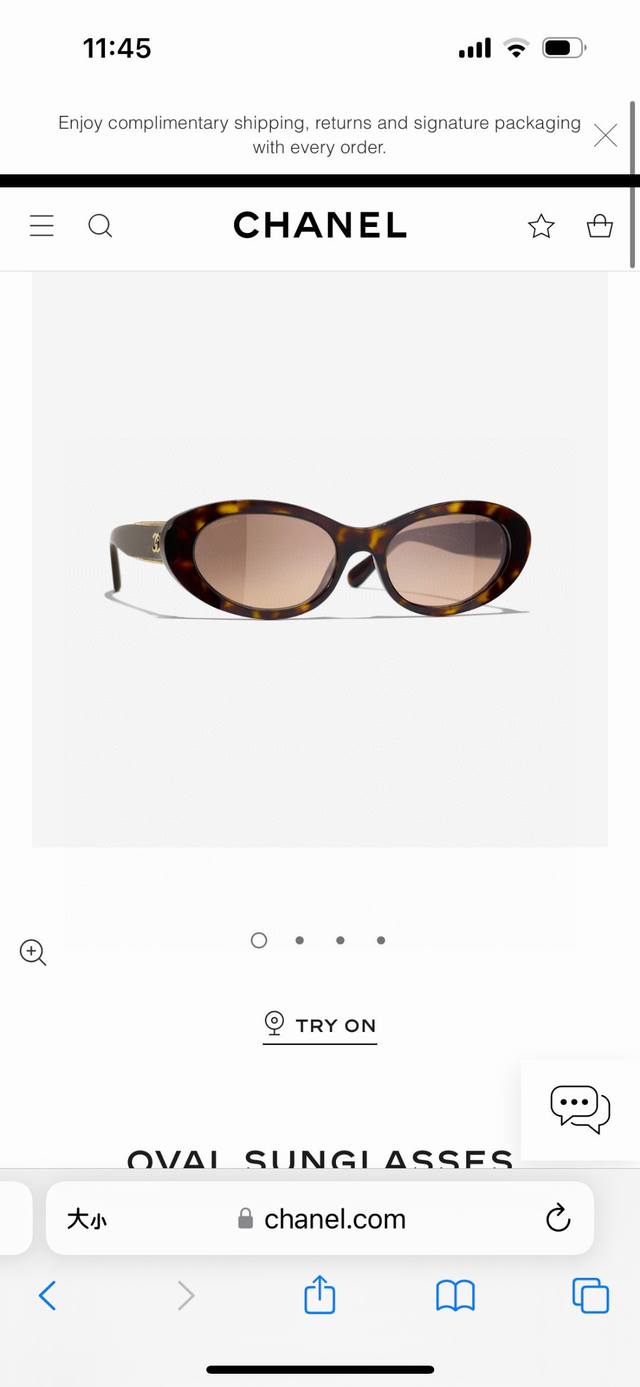Go back to the previous page
The image size is (640, 1387).
(47, 1296)
